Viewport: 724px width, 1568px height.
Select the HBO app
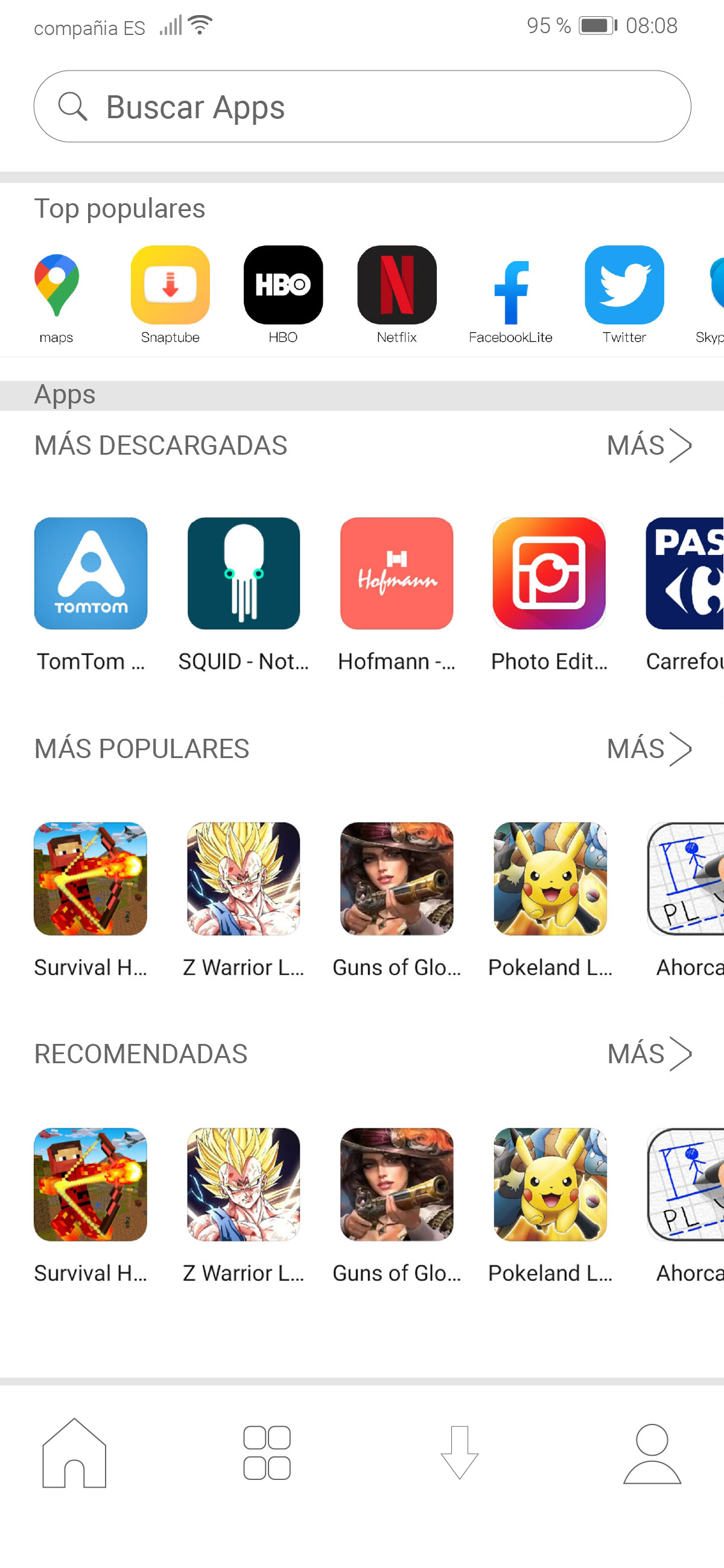point(283,297)
